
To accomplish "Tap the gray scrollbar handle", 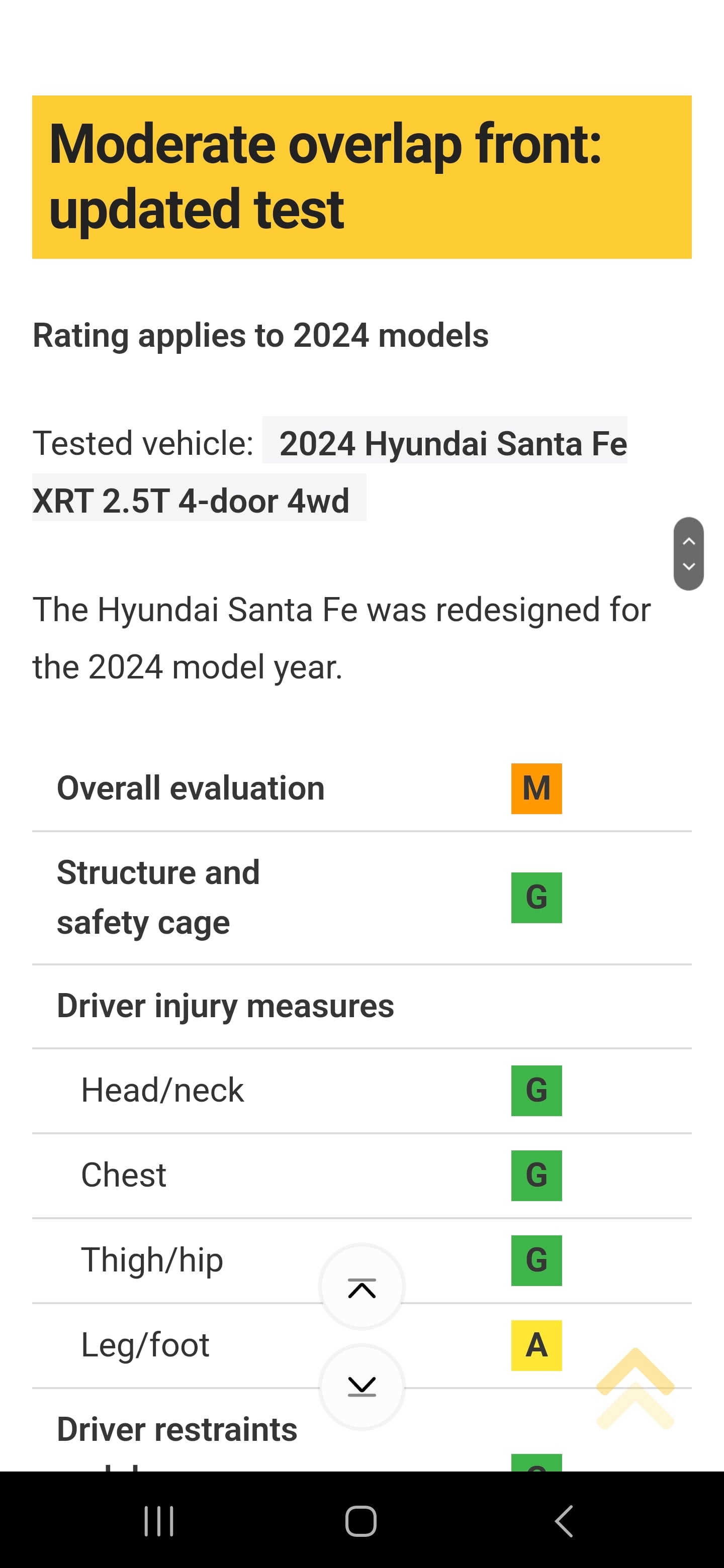I will click(689, 553).
